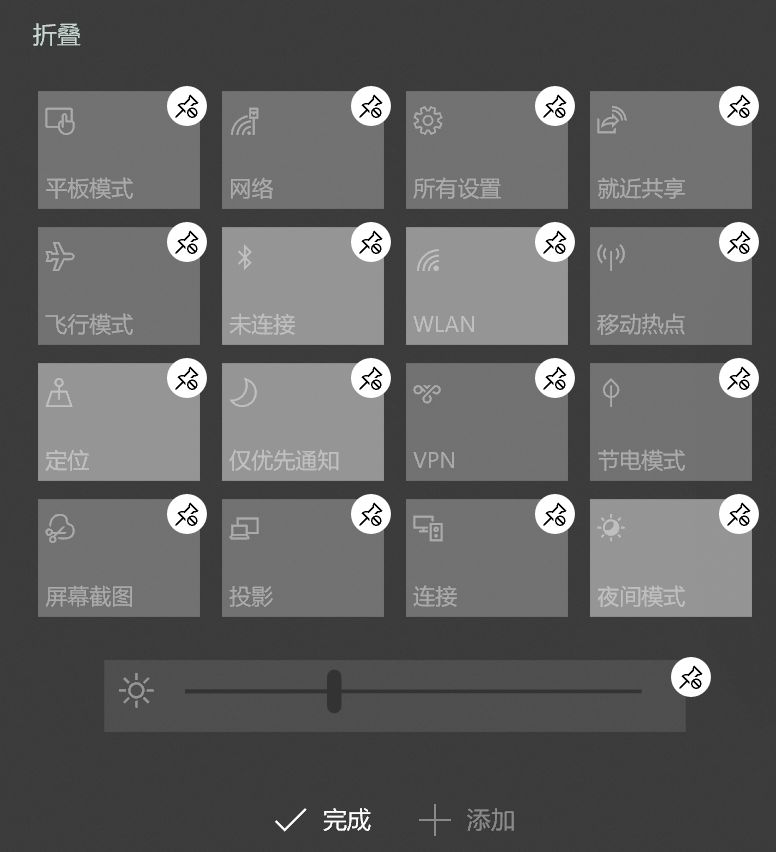Viewport: 776px width, 852px height.
Task: Unpin the 仅优先通知 tile
Action: [371, 378]
